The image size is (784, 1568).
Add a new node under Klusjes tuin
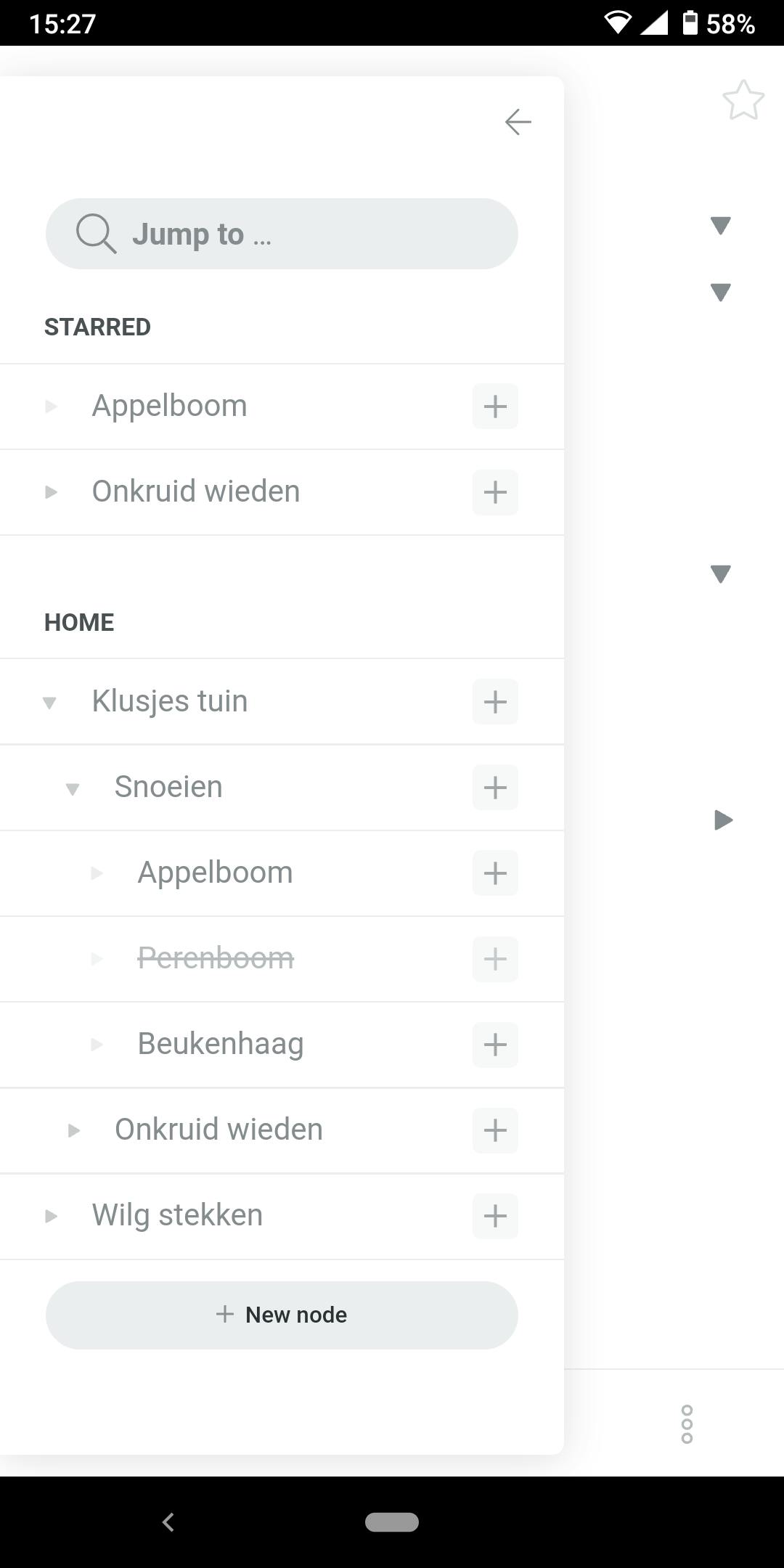[494, 701]
